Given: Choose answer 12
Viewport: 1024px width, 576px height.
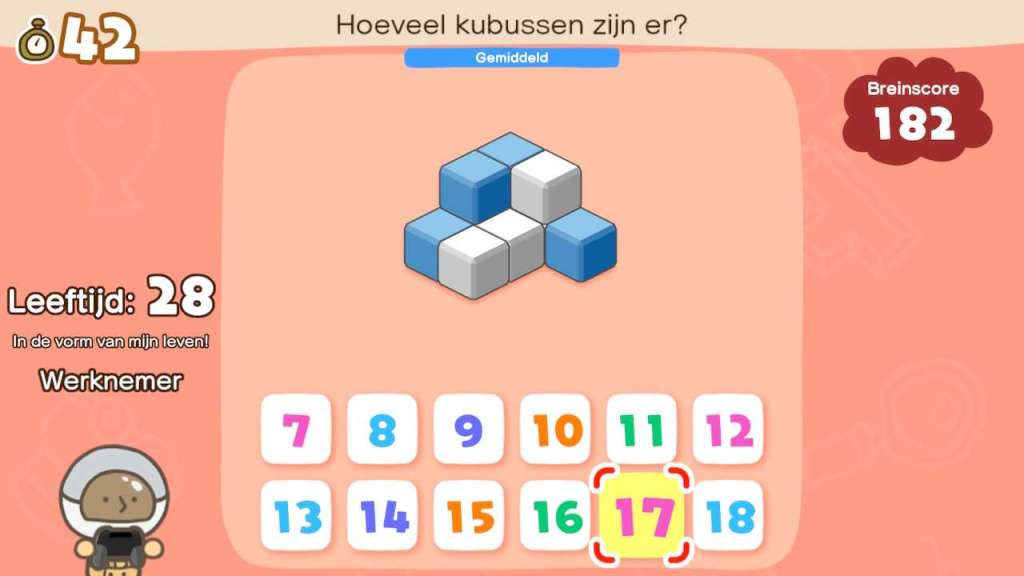Looking at the screenshot, I should point(728,430).
